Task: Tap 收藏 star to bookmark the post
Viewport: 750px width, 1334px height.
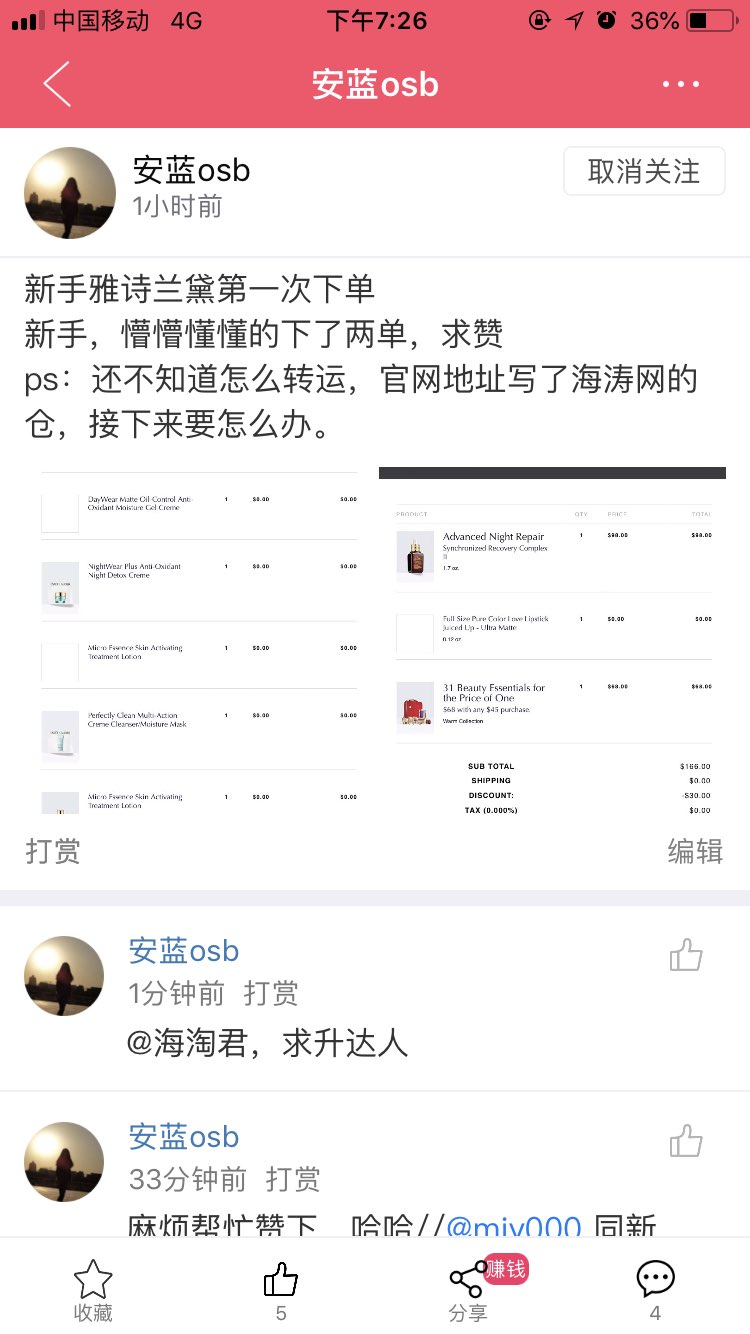Action: click(93, 1288)
